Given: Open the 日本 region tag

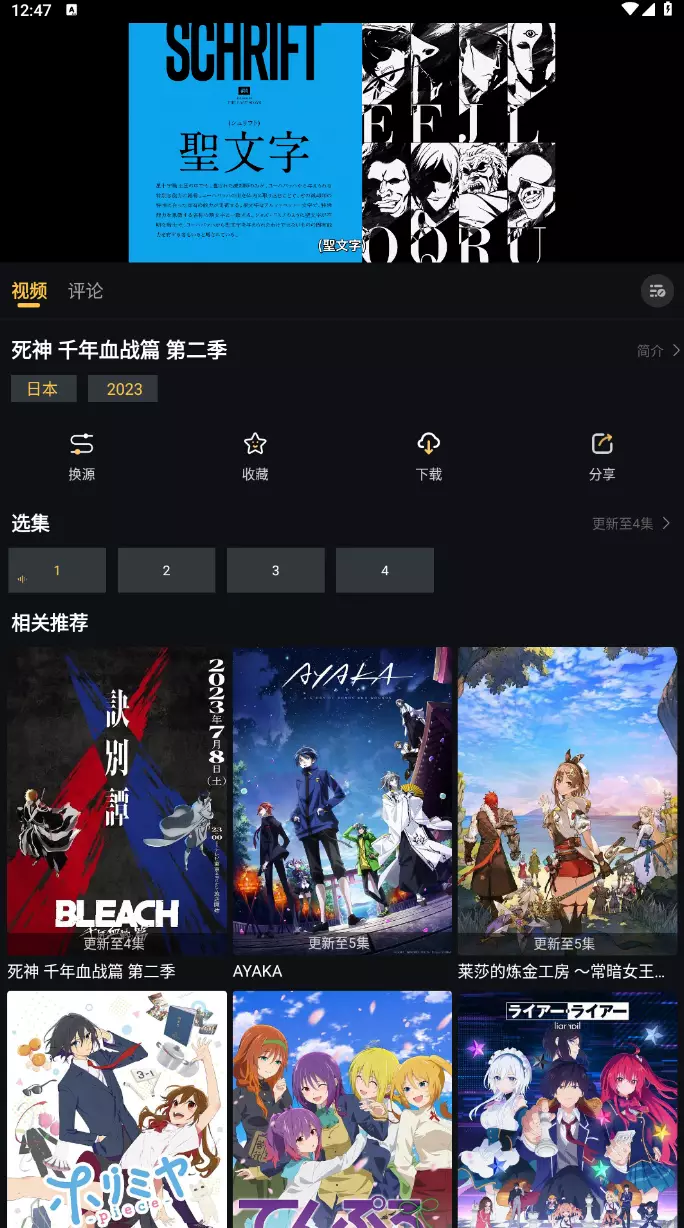Looking at the screenshot, I should pos(43,389).
